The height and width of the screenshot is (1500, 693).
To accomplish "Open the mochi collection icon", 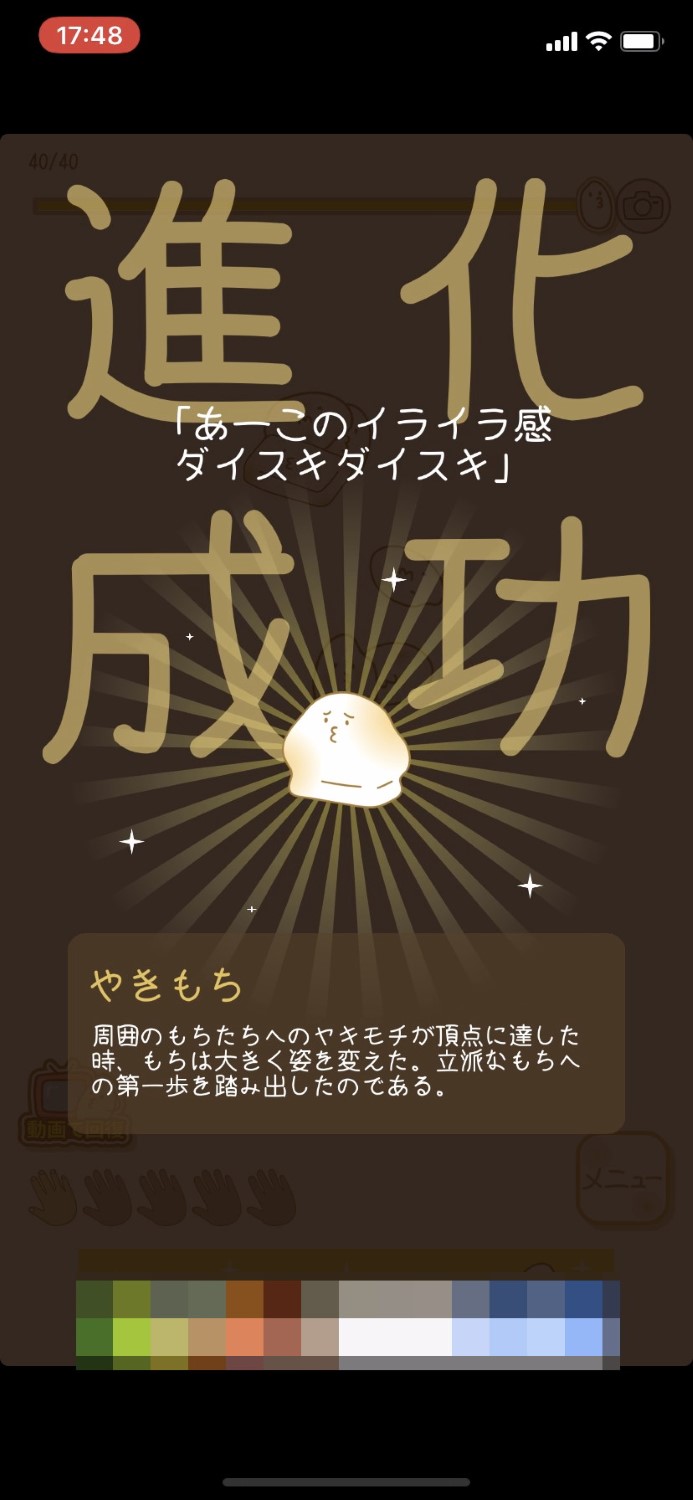I will coord(596,204).
